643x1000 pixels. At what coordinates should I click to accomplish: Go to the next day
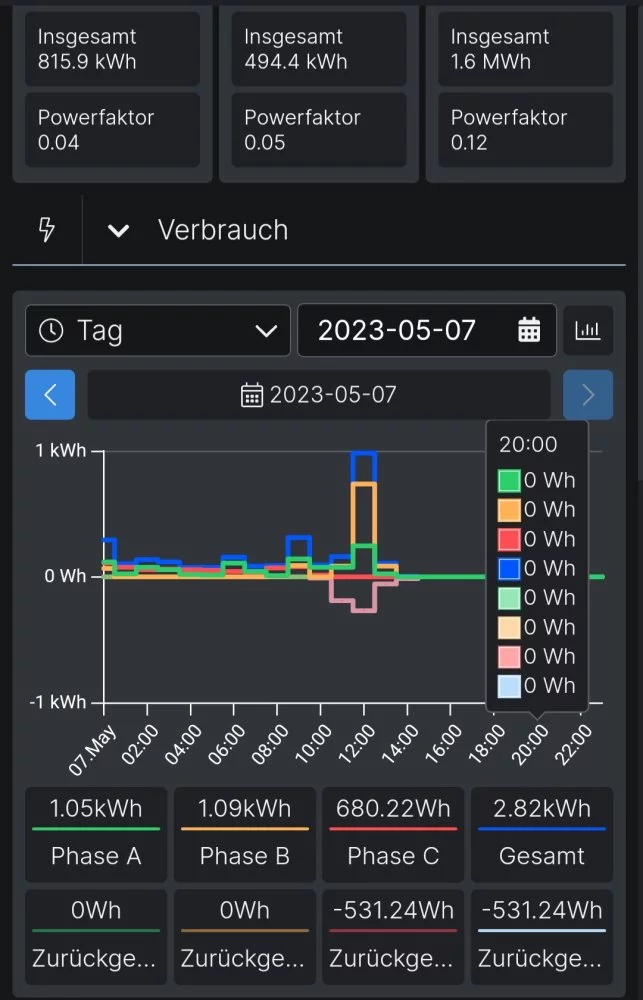click(x=588, y=395)
